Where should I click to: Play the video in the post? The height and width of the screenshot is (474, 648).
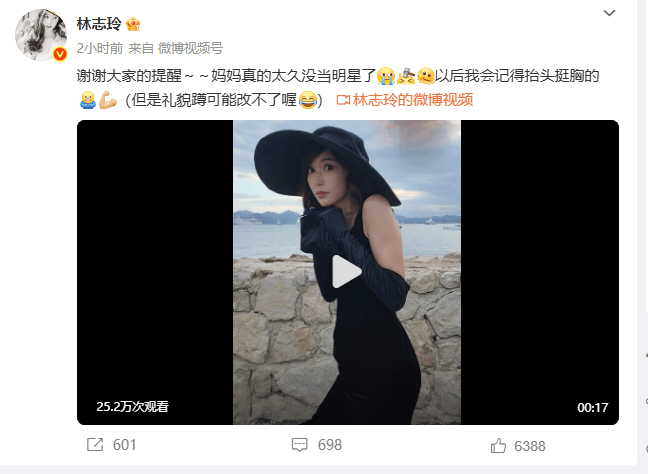(x=346, y=272)
